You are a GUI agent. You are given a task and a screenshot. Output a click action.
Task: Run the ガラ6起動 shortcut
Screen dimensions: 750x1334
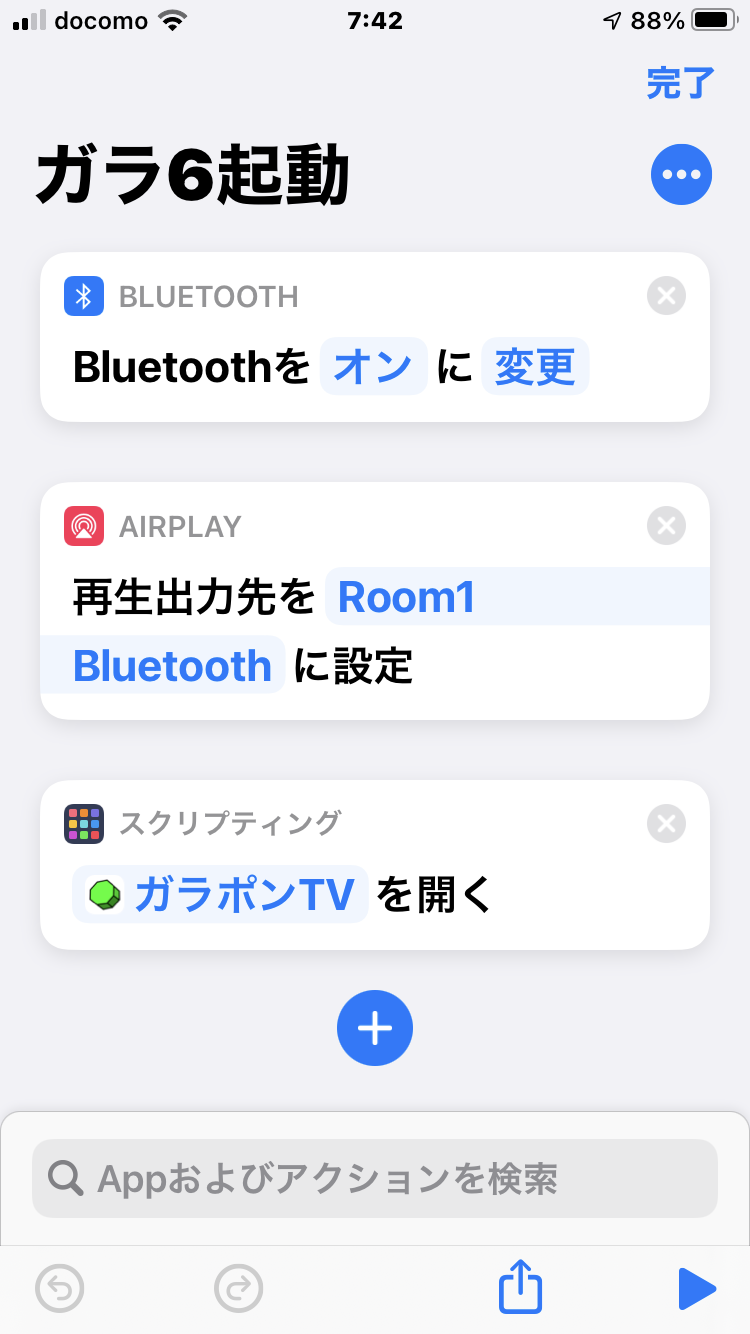(696, 1289)
